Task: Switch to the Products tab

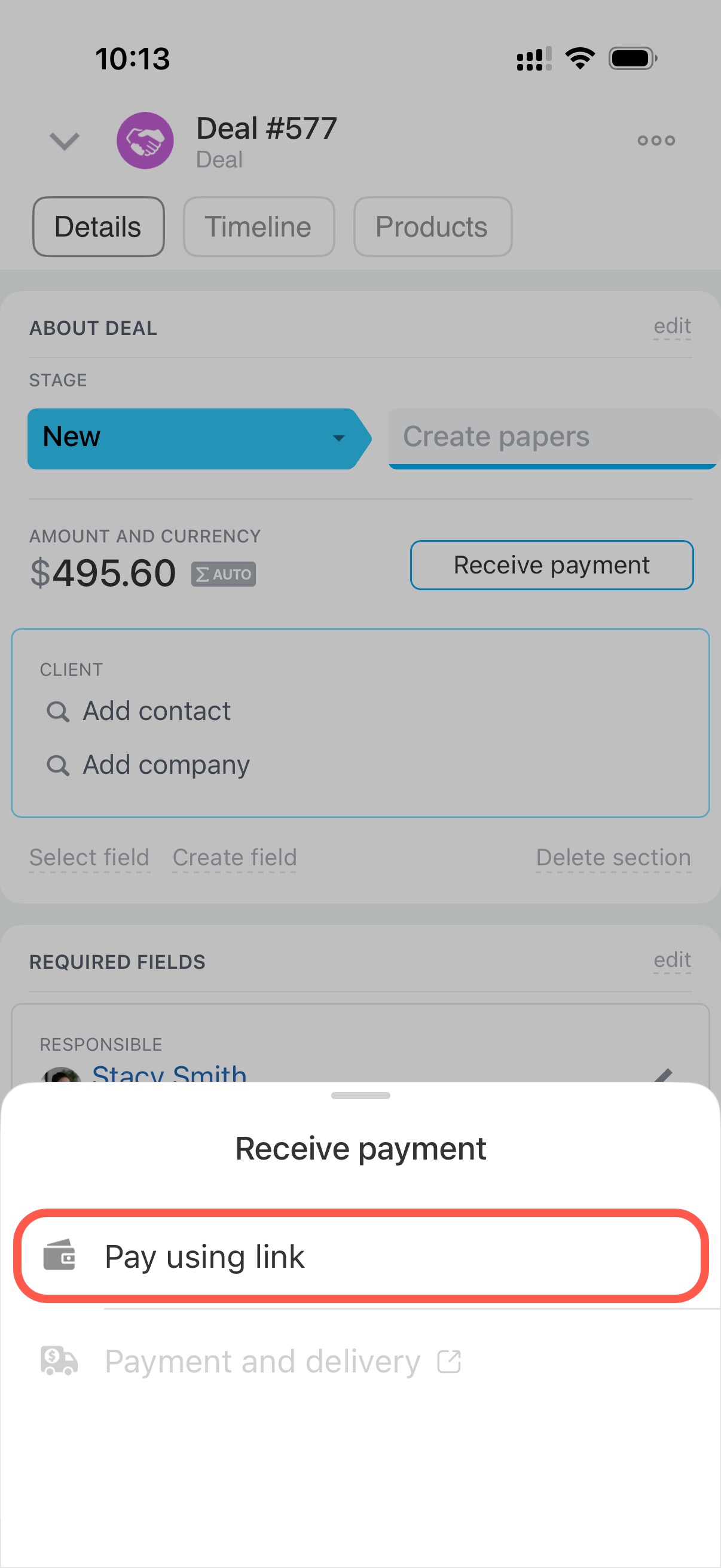Action: pyautogui.click(x=432, y=227)
